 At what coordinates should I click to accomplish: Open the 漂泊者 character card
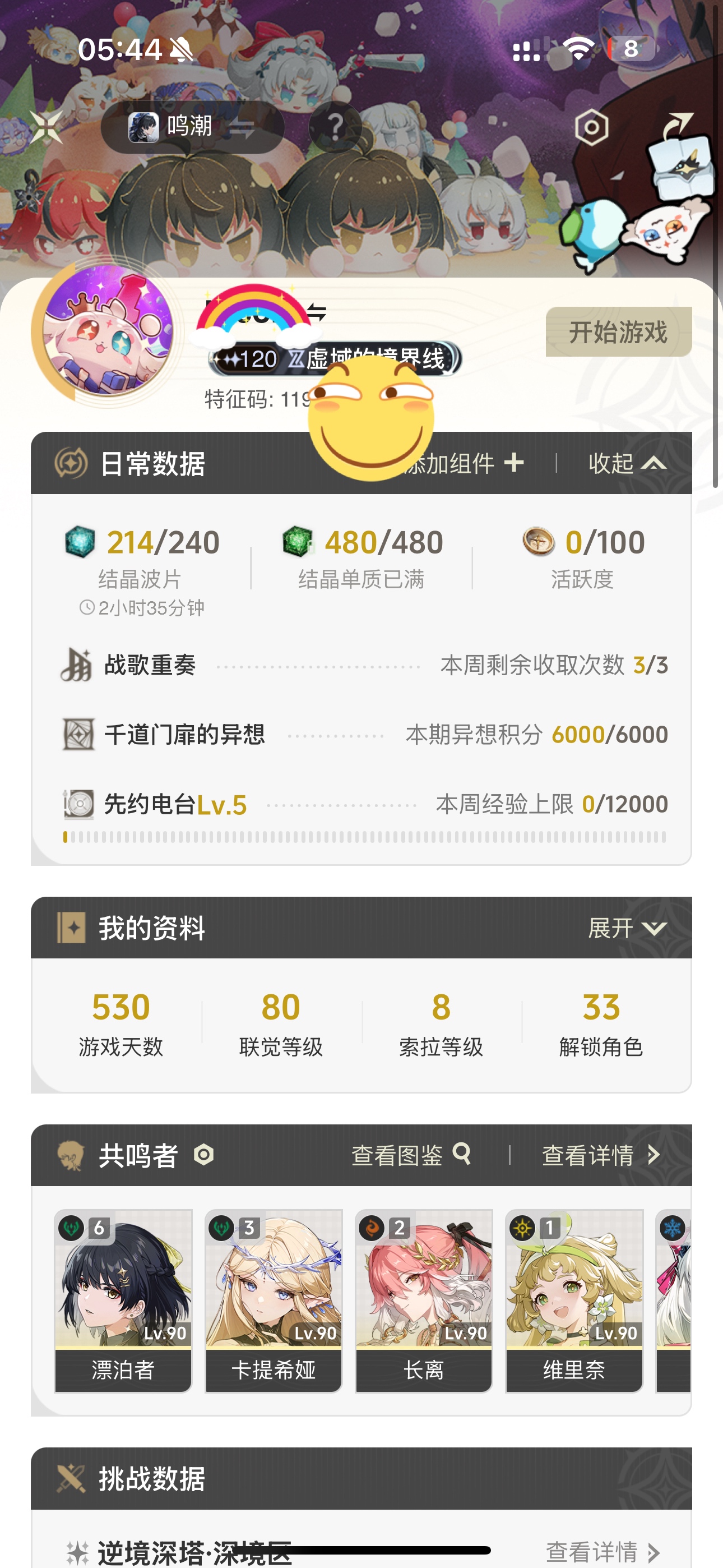[x=123, y=1300]
